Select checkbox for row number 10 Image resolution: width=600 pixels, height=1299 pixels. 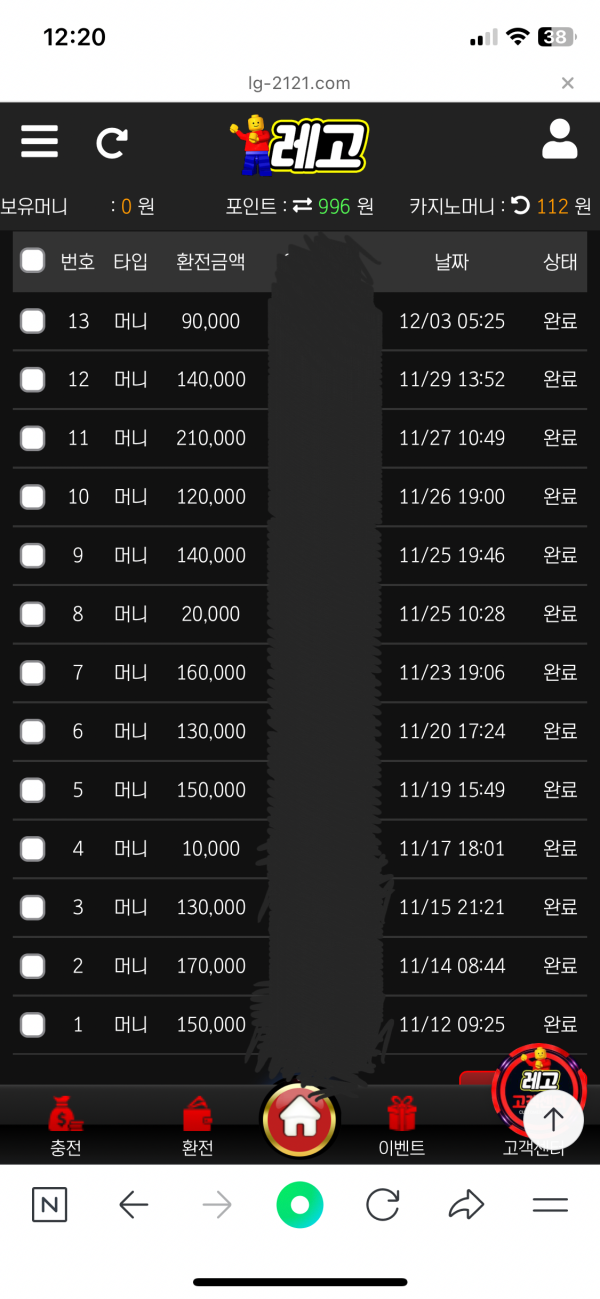click(33, 497)
